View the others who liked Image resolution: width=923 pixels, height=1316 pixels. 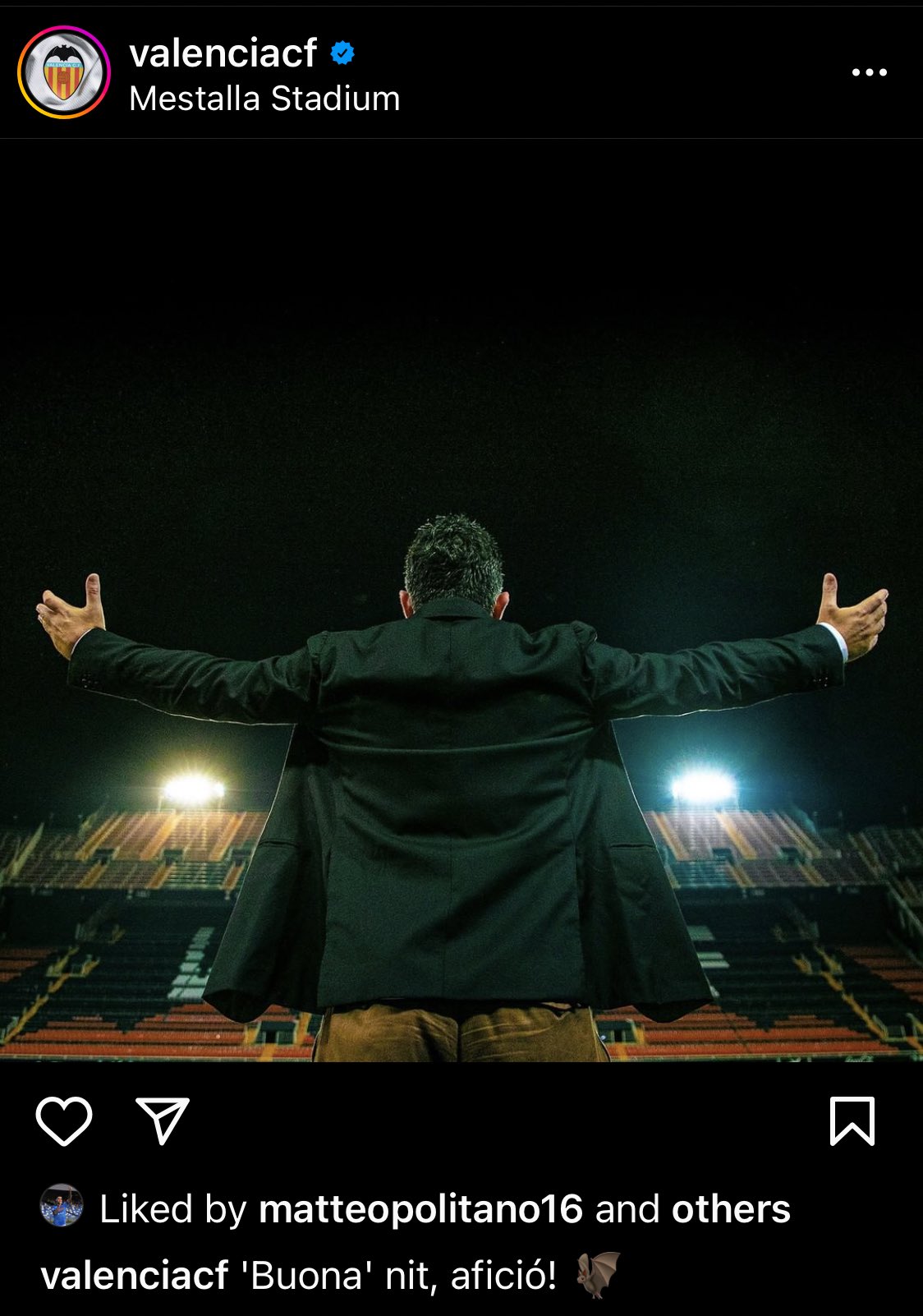[x=731, y=1209]
